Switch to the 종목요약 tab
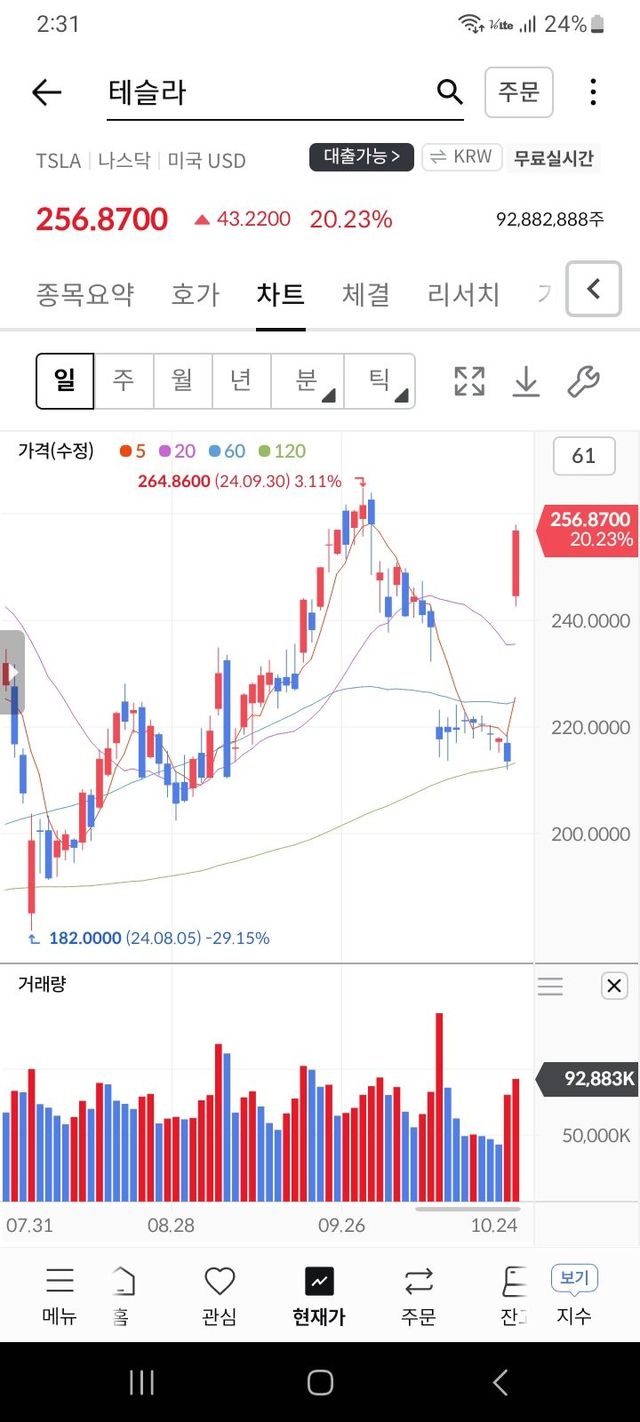This screenshot has width=640, height=1422. pos(85,294)
